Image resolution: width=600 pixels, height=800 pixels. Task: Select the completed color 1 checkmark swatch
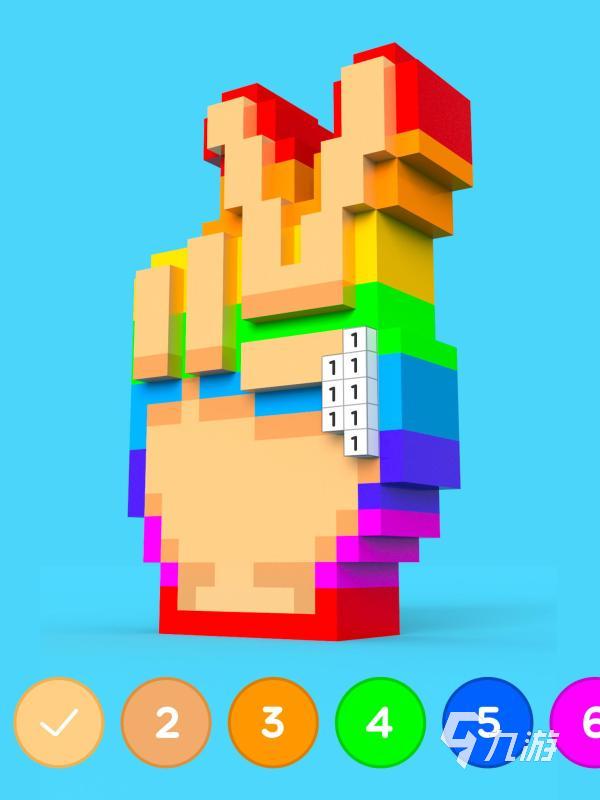click(x=59, y=722)
